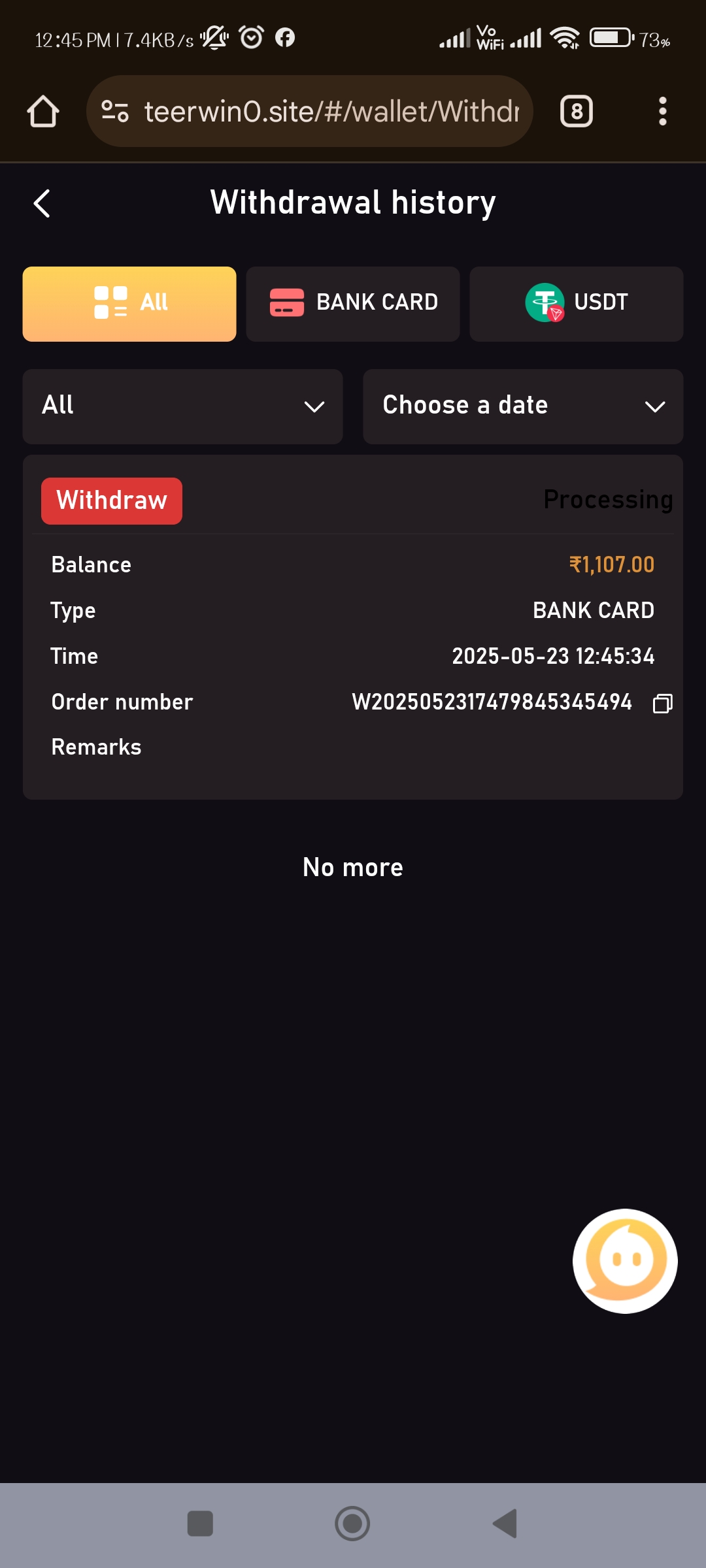706x1568 pixels.
Task: Go back from Withdrawal history
Action: point(42,203)
